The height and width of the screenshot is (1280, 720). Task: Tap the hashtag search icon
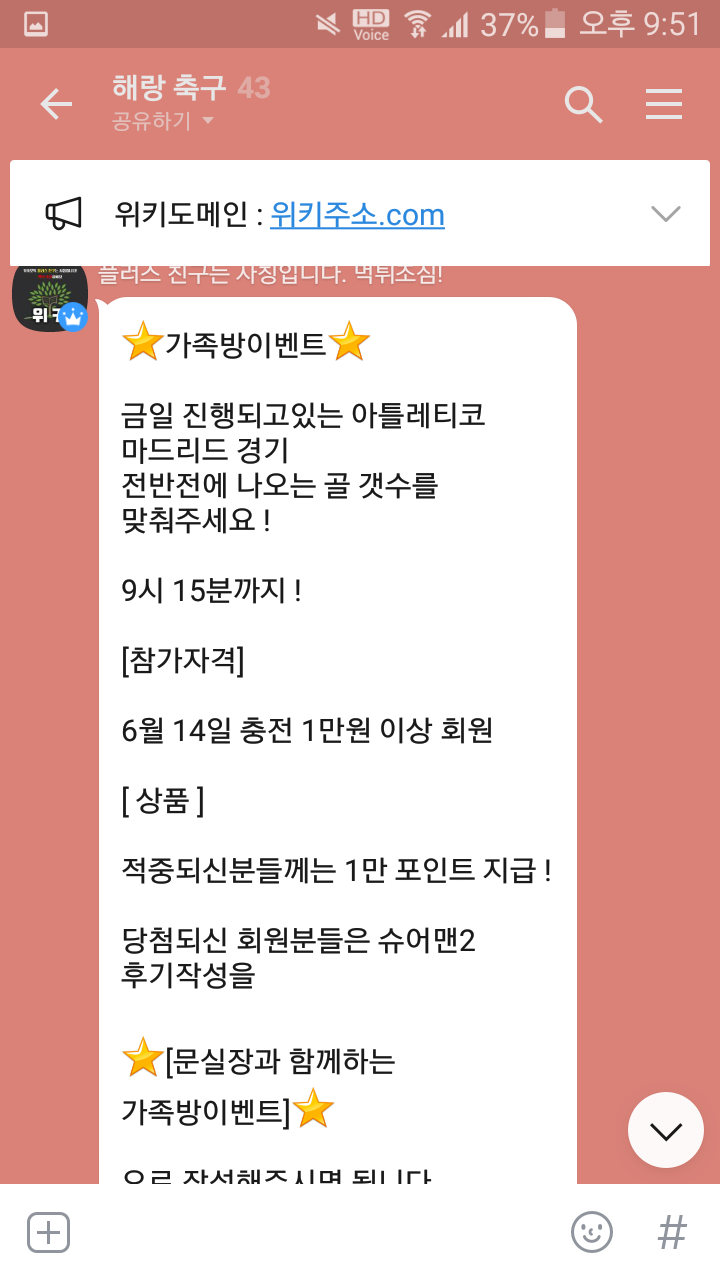(x=672, y=1232)
